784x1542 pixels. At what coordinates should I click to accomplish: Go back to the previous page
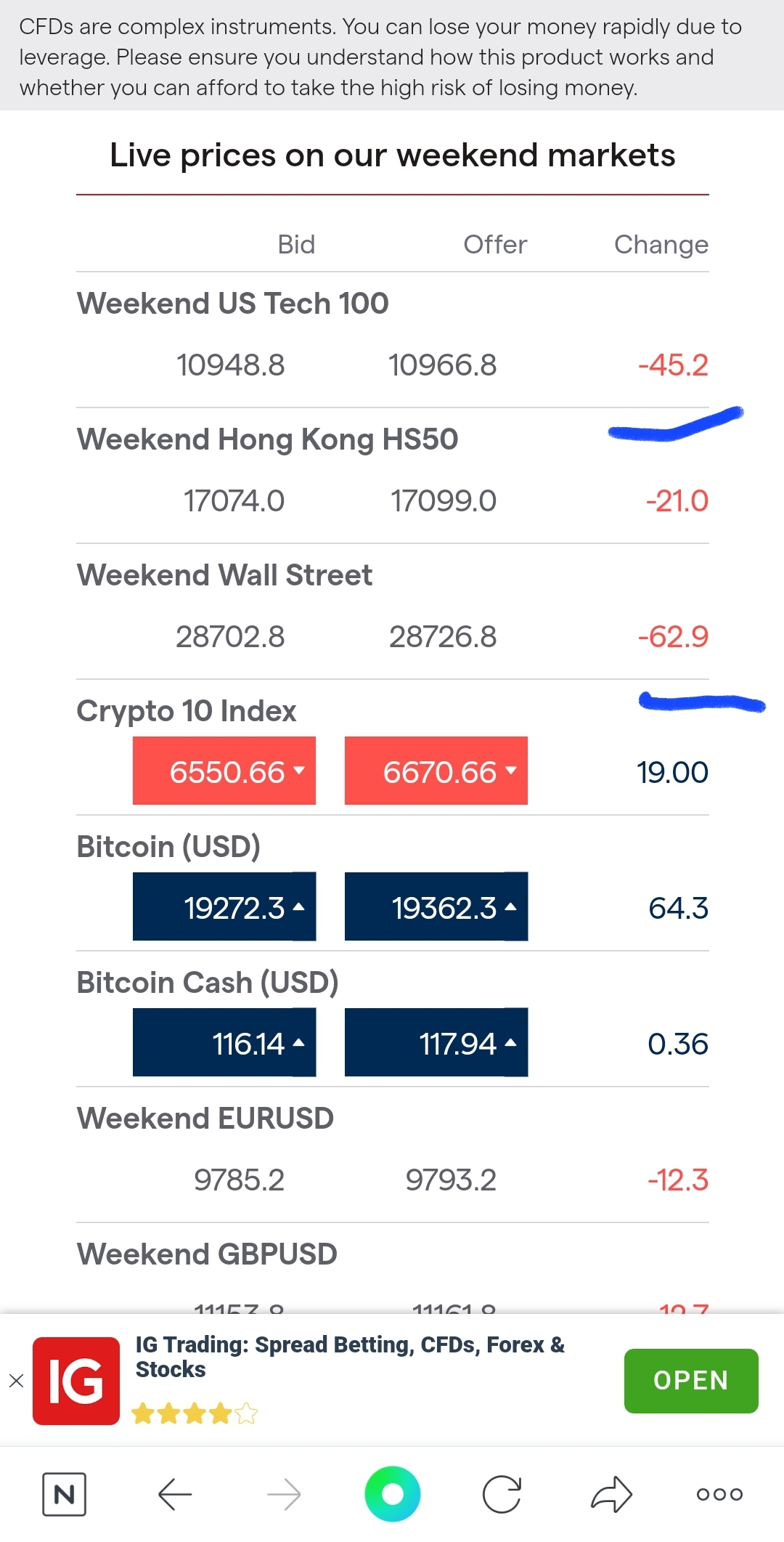tap(174, 1494)
